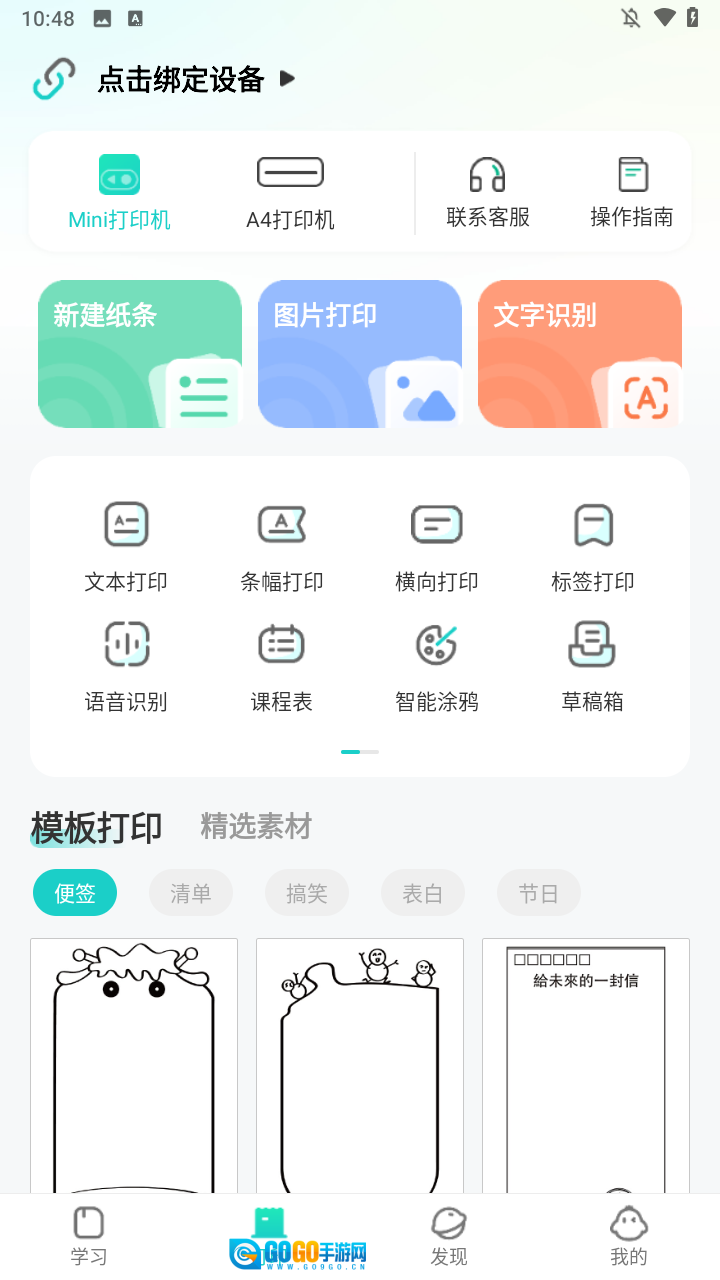Open the 图片打印 card

pos(360,354)
